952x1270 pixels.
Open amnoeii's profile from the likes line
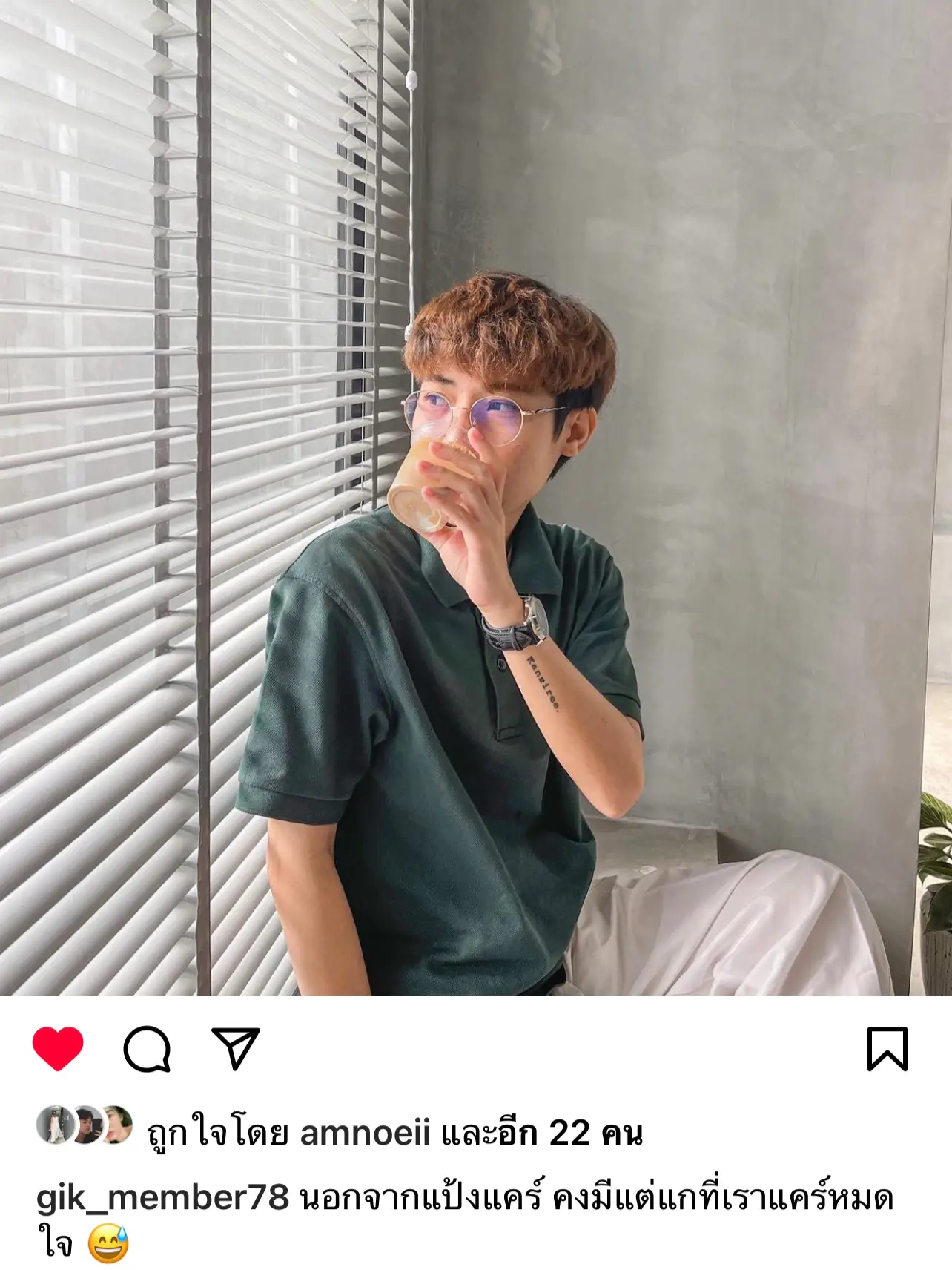coord(365,1134)
